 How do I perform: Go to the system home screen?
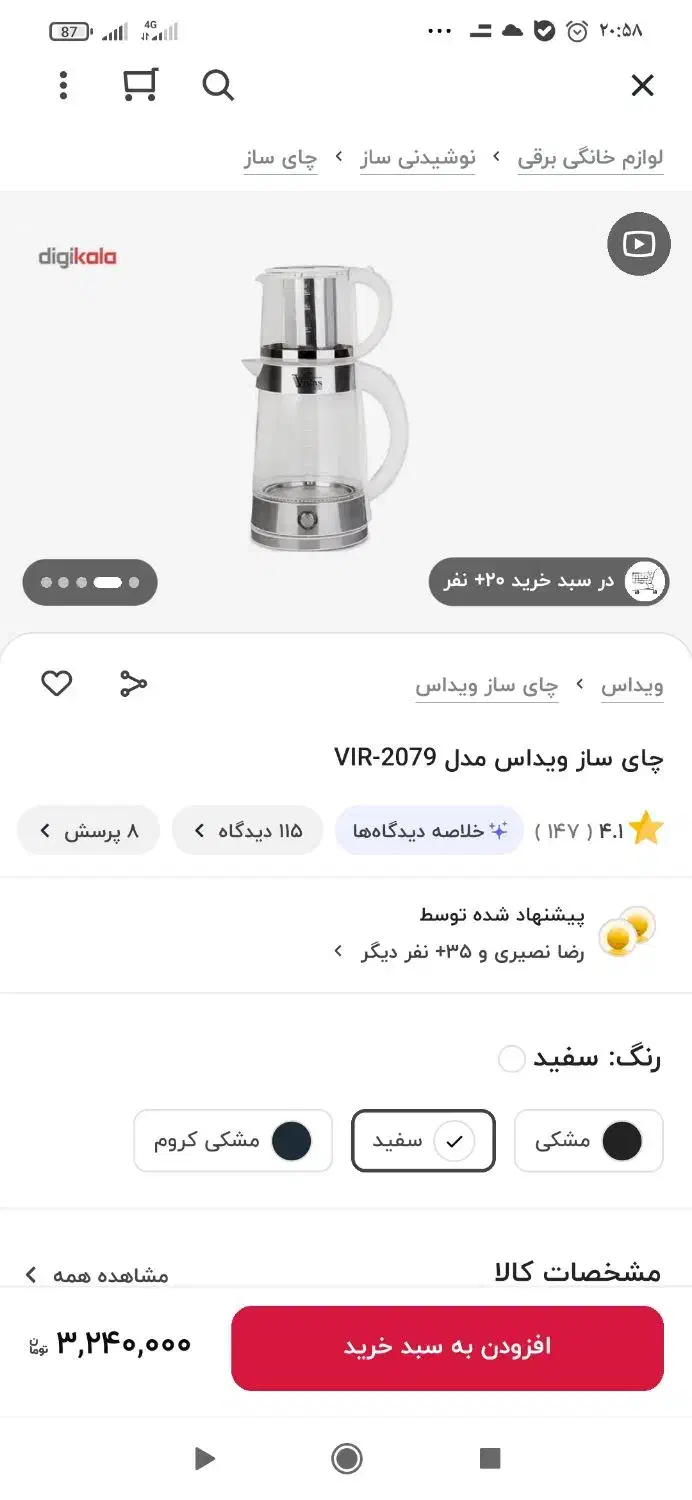pos(346,1459)
